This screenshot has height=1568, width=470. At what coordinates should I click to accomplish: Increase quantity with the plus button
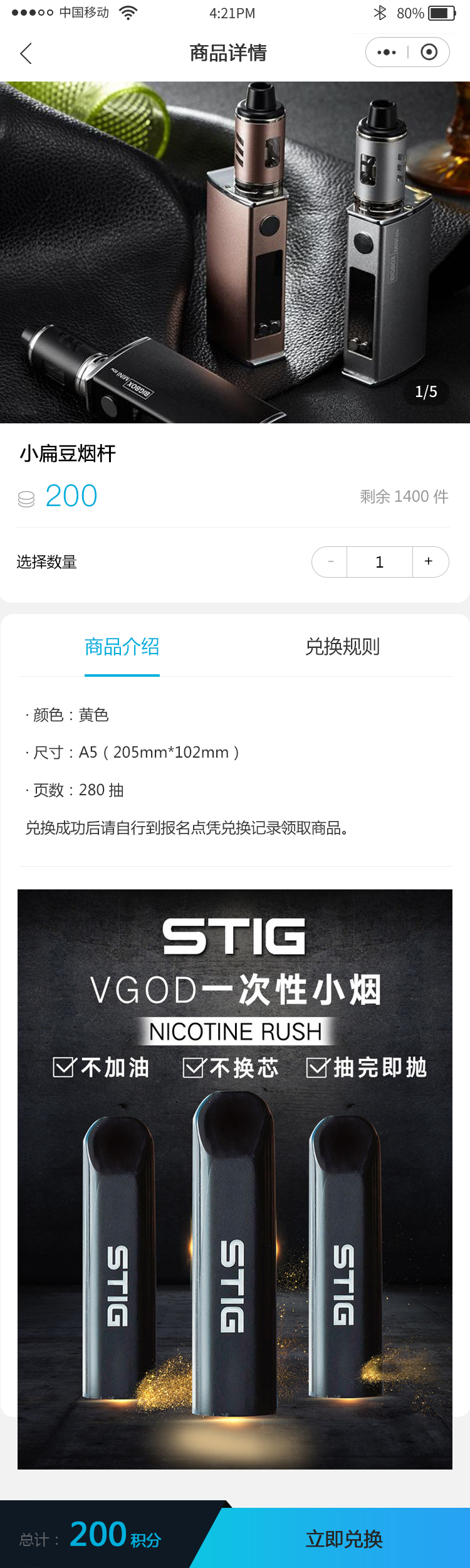[429, 561]
